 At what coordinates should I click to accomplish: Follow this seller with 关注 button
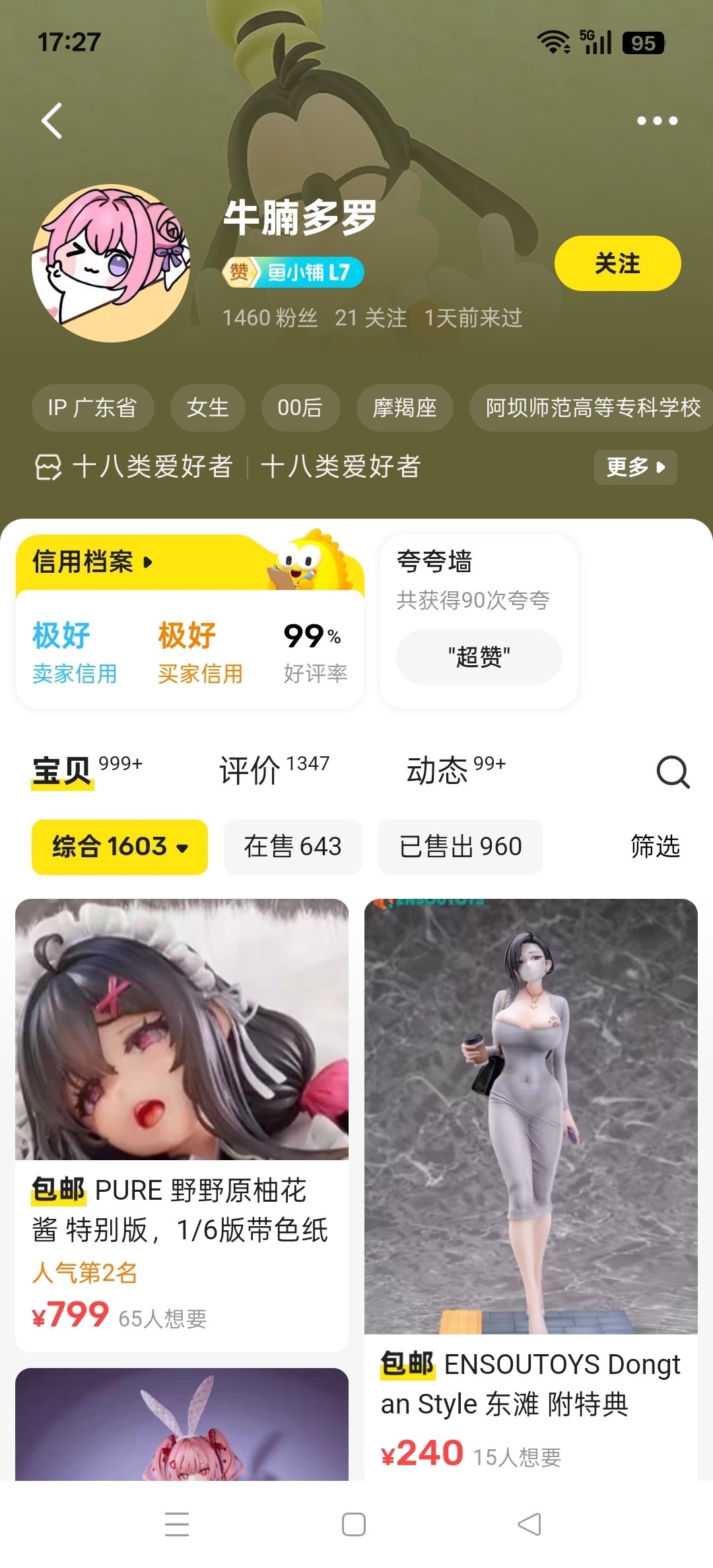pyautogui.click(x=617, y=263)
